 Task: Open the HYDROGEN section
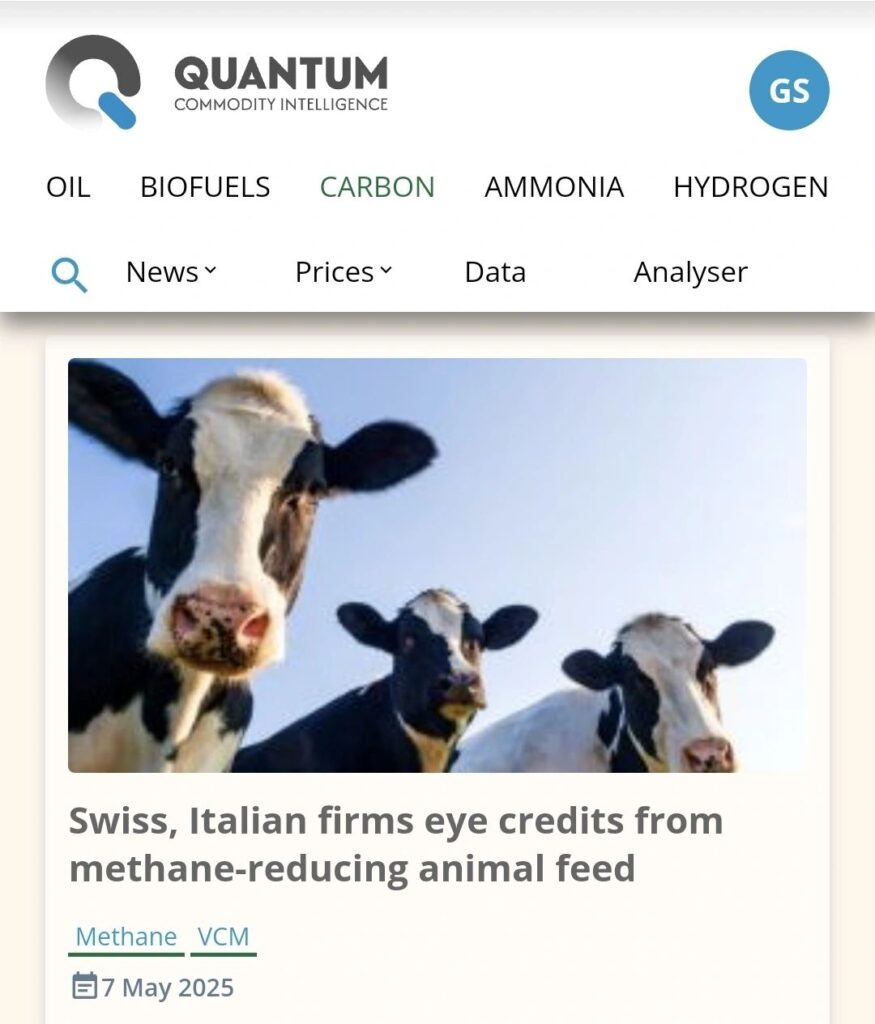coord(750,187)
